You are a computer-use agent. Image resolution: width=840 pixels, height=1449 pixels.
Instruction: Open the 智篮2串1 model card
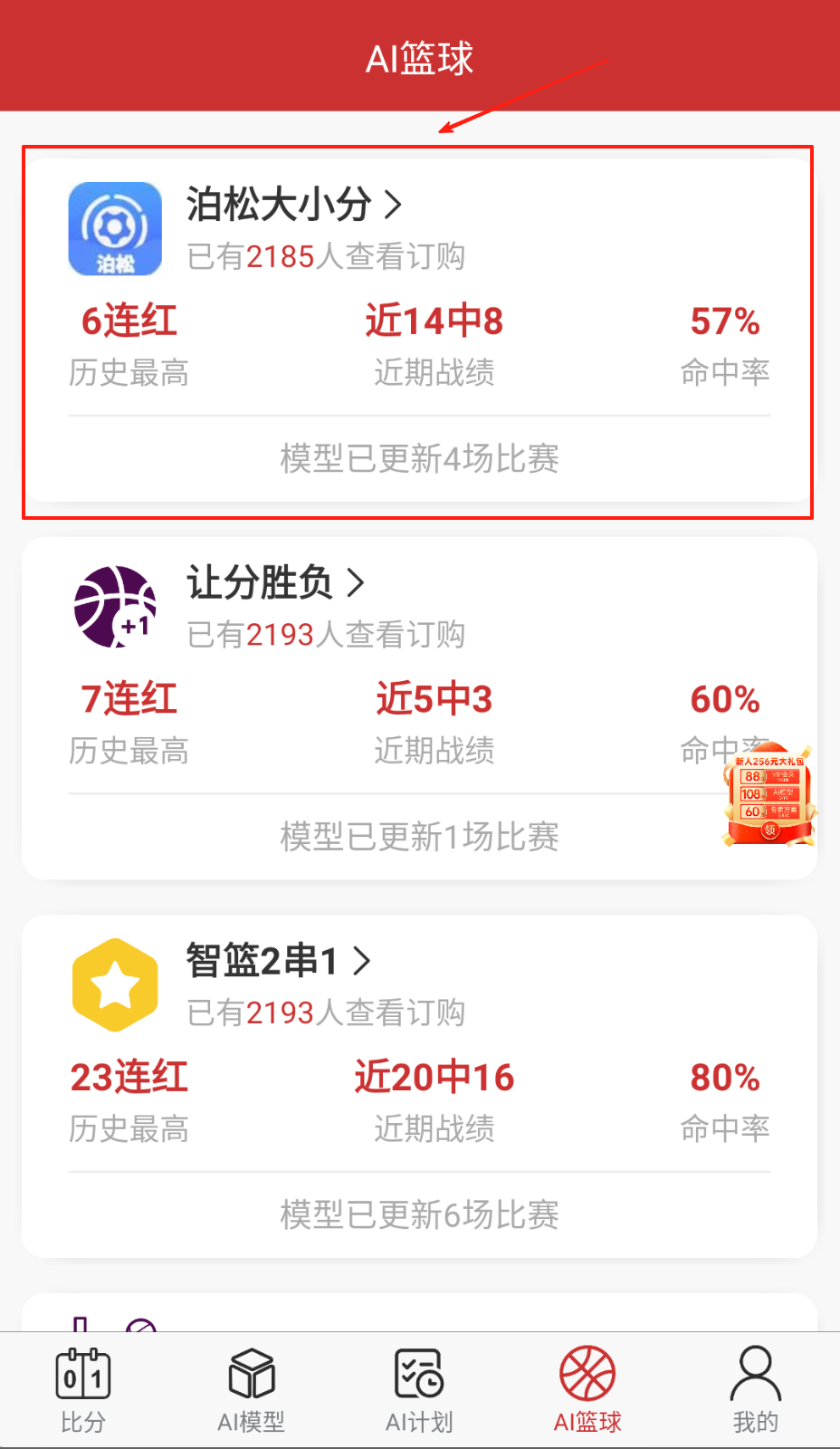[278, 961]
